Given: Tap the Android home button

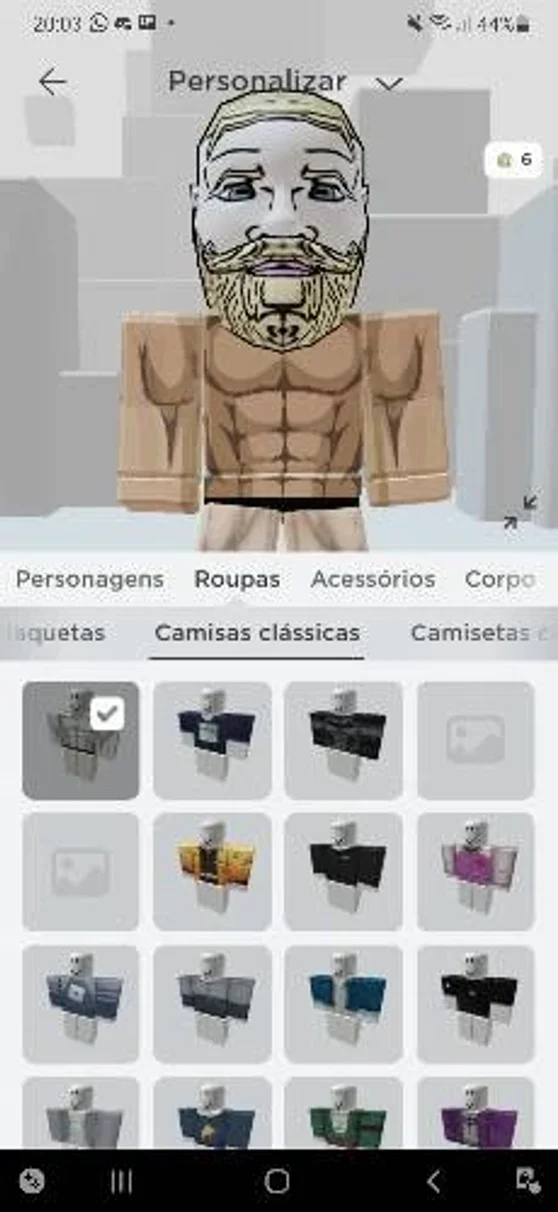Looking at the screenshot, I should coord(277,1181).
